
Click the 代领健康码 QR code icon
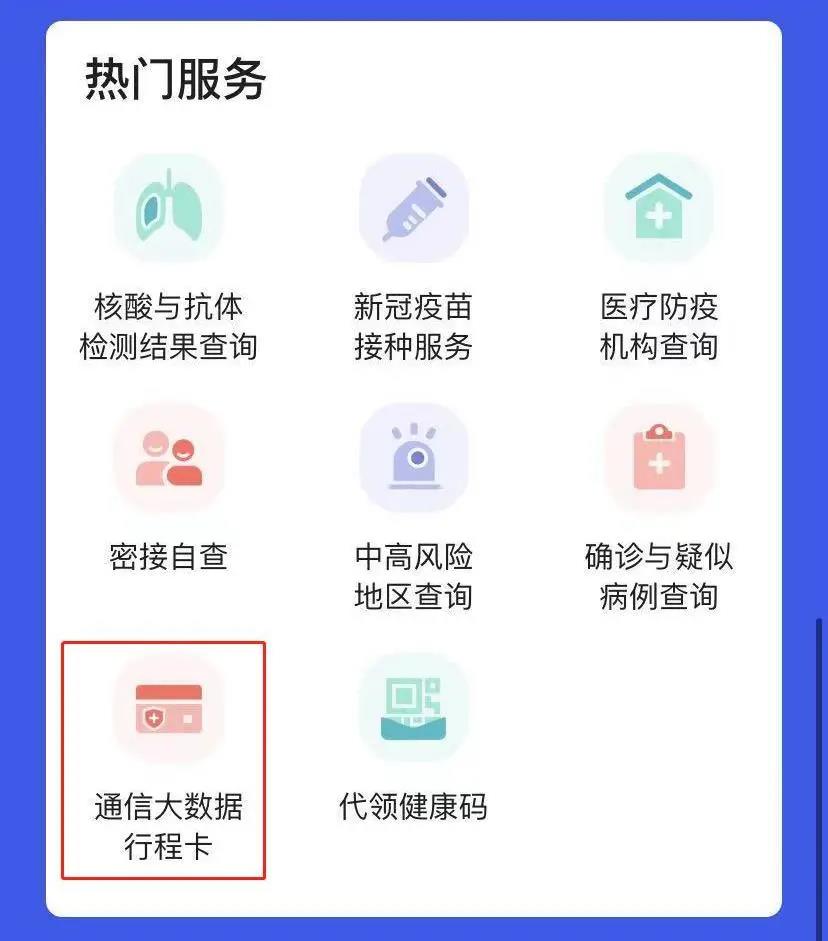tap(414, 707)
